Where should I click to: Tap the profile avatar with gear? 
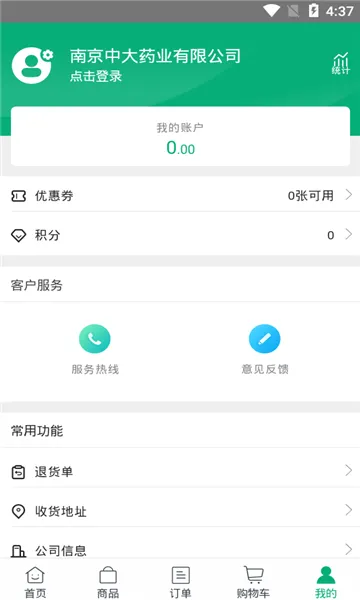click(x=32, y=65)
